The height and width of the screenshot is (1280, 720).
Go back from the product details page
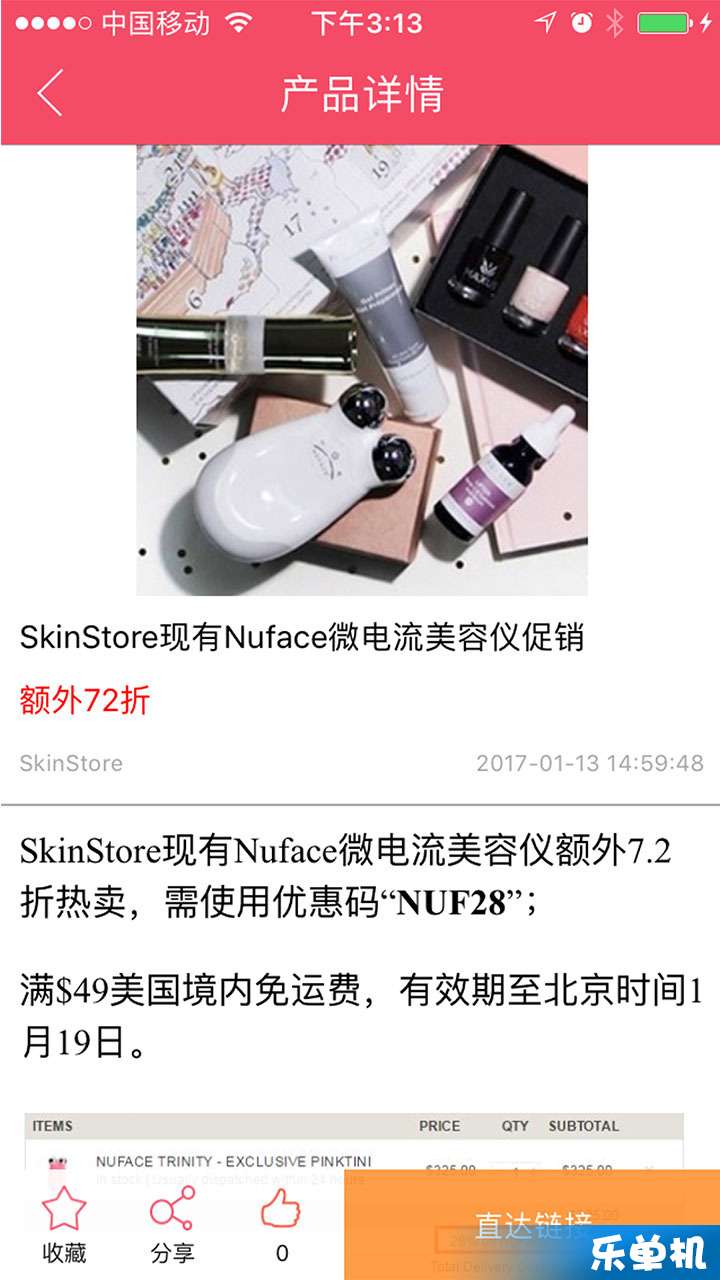[50, 93]
